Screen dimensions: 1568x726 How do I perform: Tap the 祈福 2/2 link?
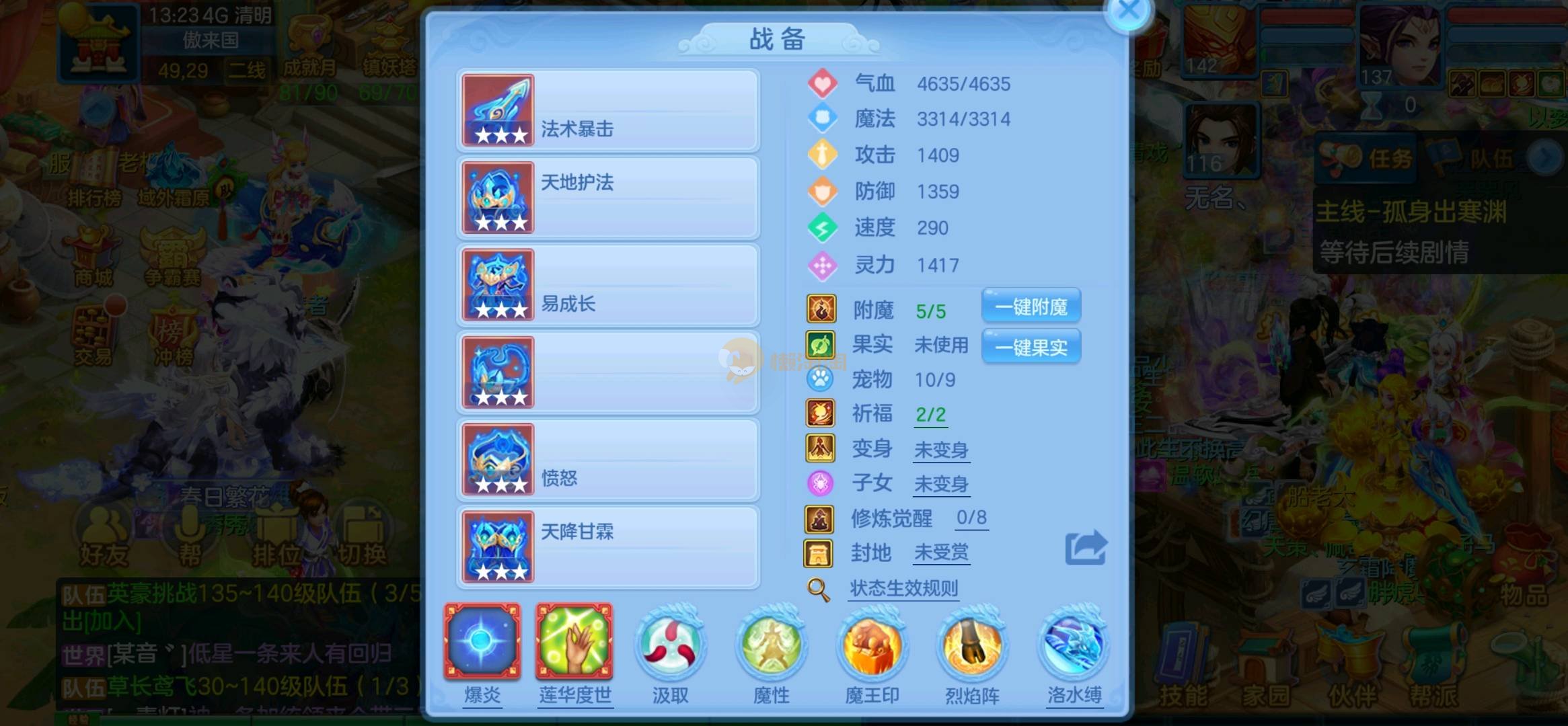click(x=931, y=415)
